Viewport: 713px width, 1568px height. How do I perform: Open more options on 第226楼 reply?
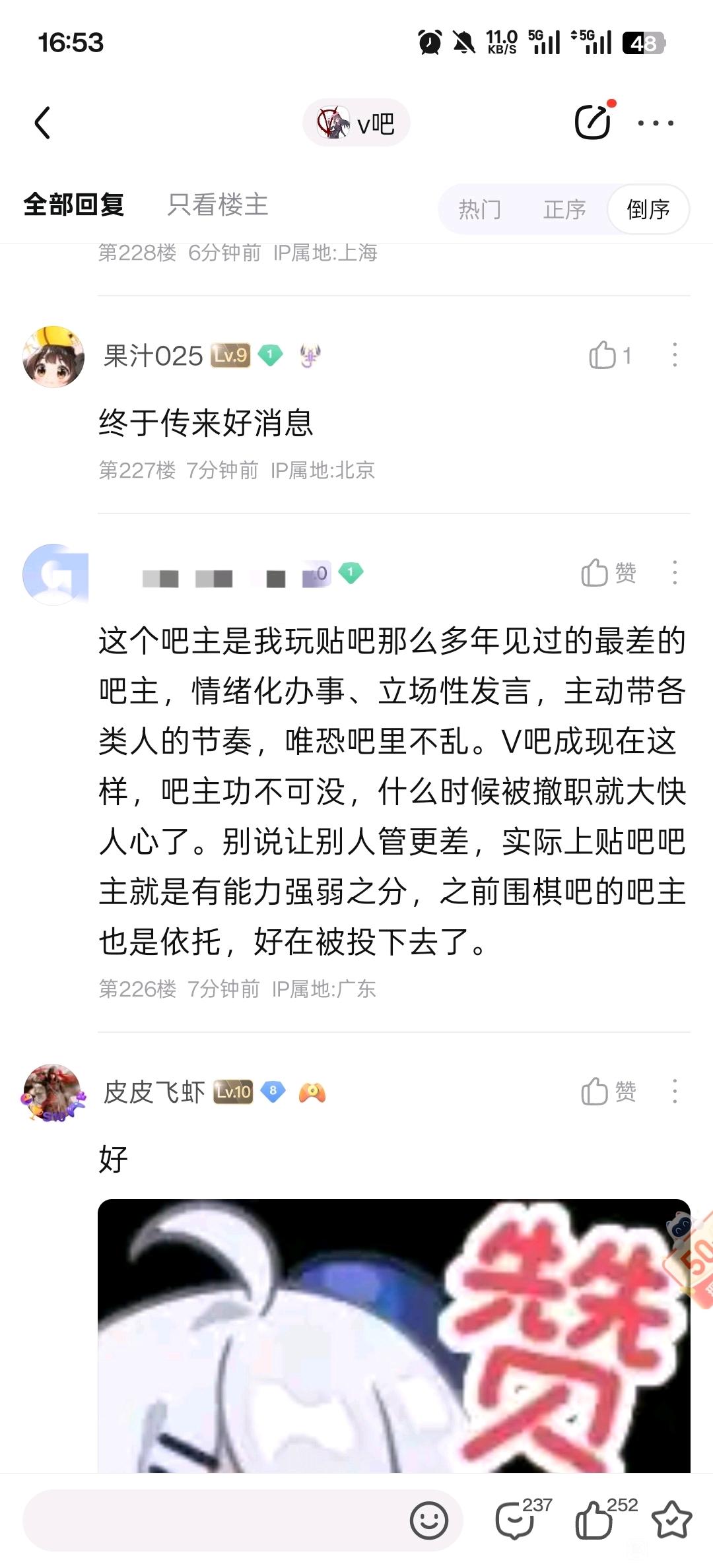[674, 573]
